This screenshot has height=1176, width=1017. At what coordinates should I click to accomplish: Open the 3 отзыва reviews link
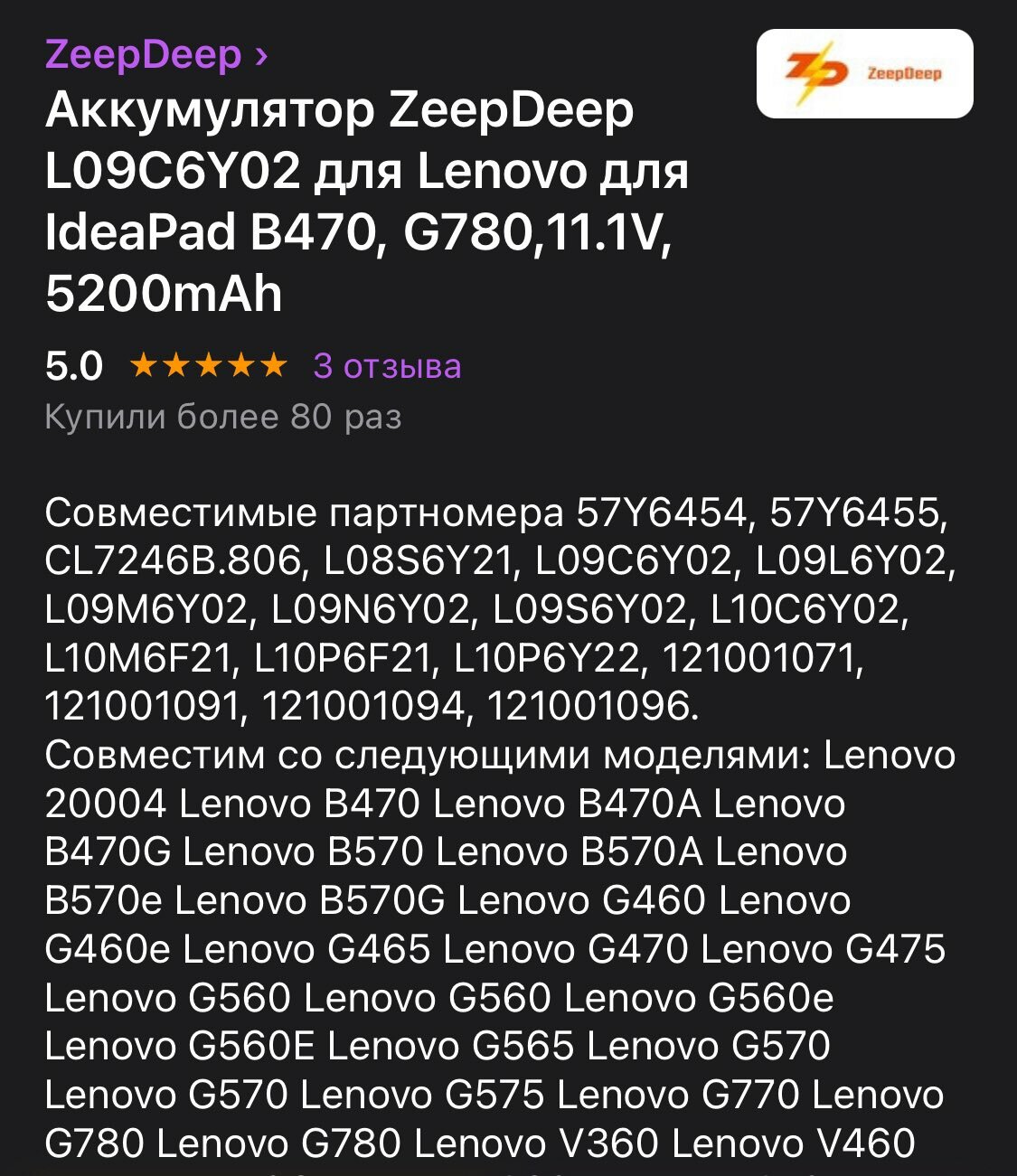point(387,366)
